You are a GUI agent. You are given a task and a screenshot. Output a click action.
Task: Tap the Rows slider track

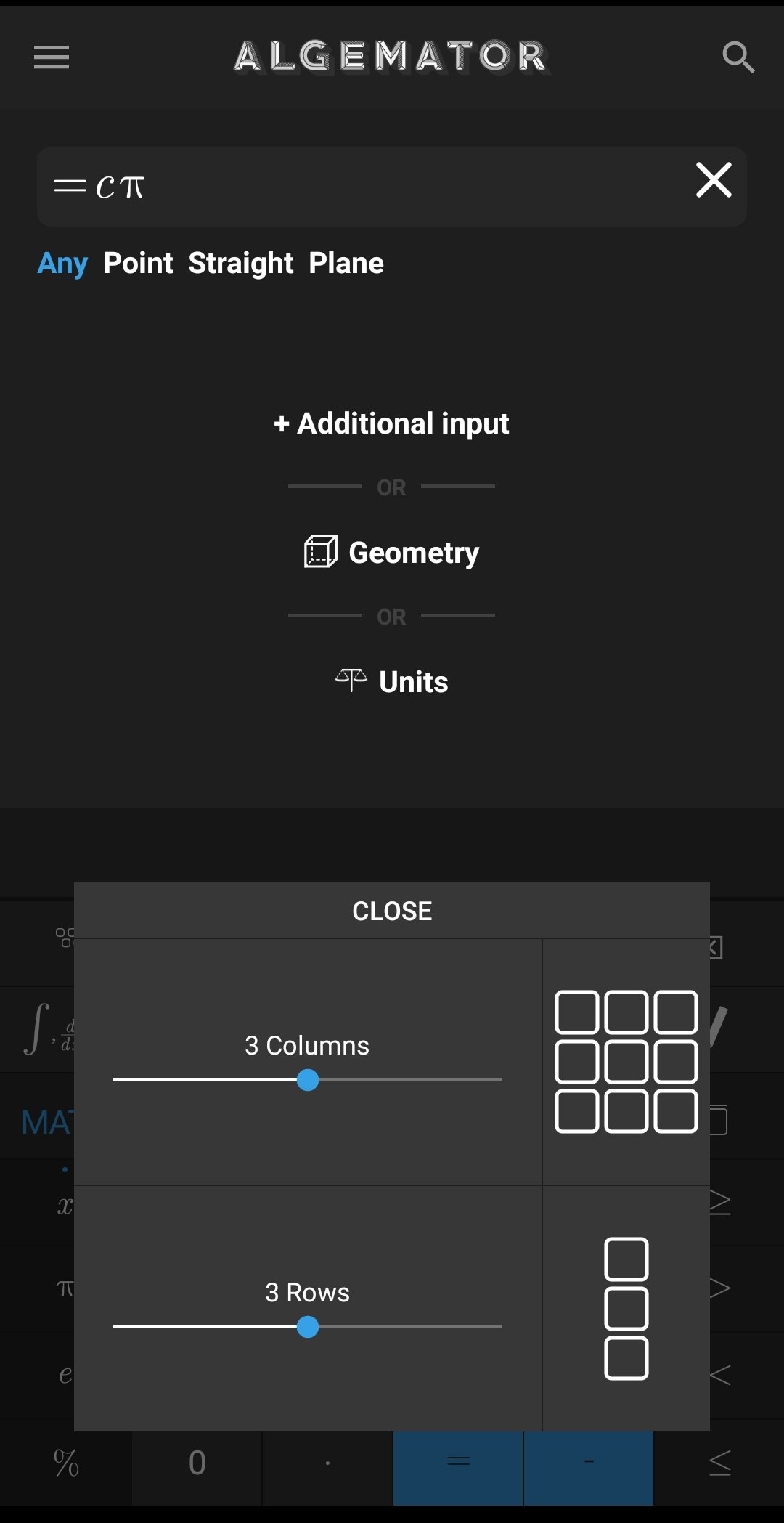click(308, 1327)
